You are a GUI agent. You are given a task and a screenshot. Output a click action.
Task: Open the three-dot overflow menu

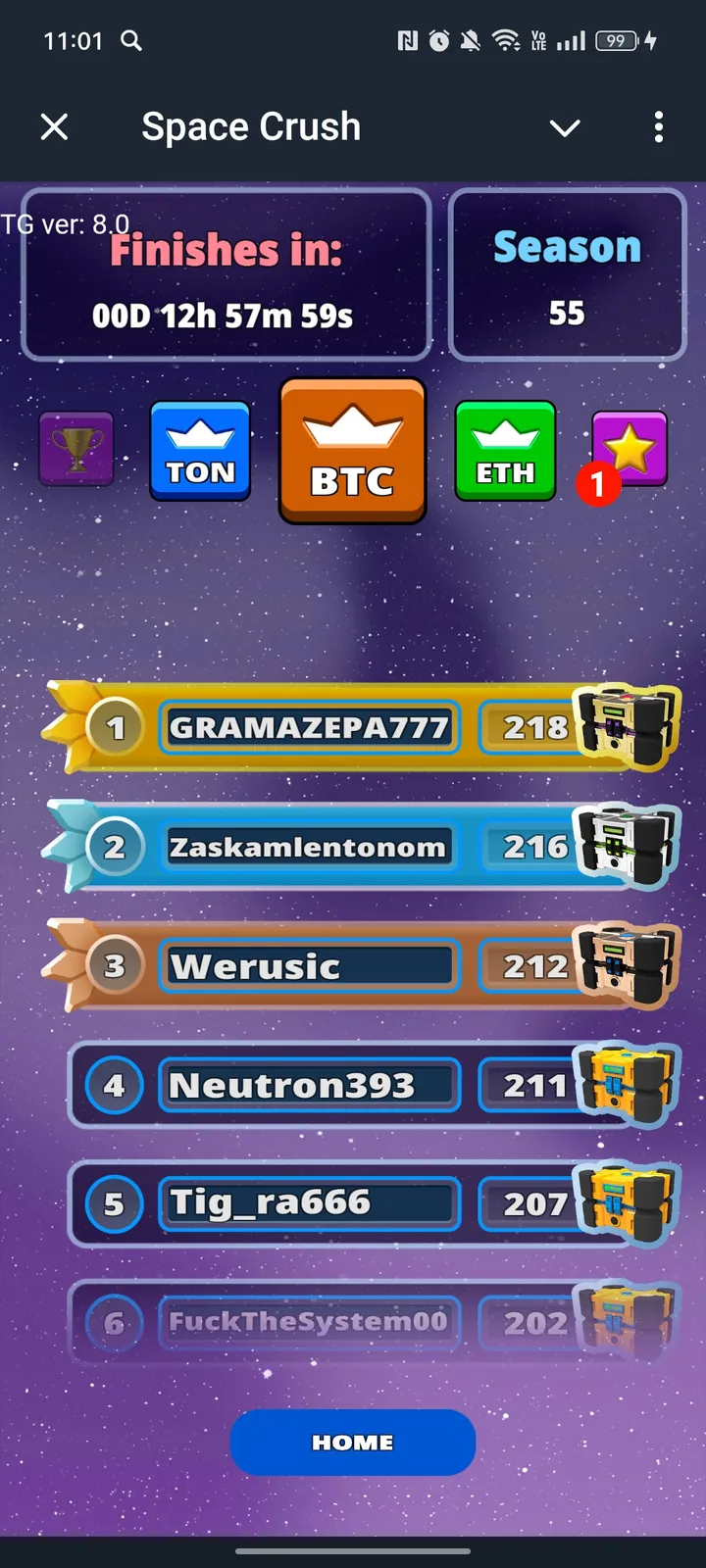point(658,127)
